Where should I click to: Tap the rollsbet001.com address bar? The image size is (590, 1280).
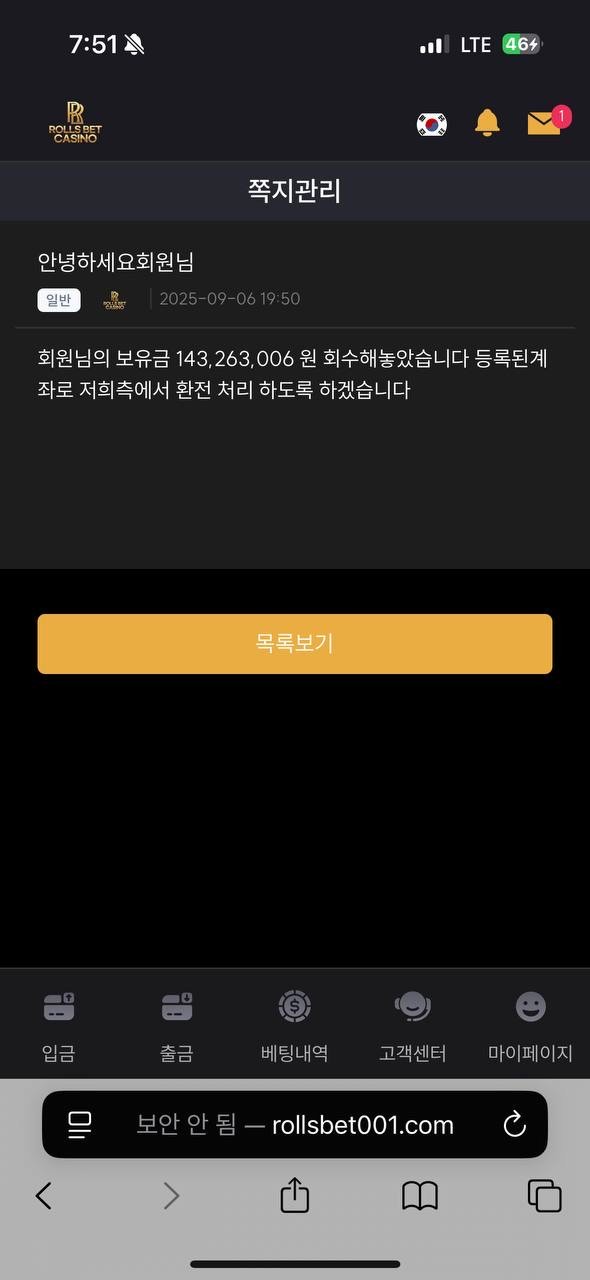click(295, 1125)
